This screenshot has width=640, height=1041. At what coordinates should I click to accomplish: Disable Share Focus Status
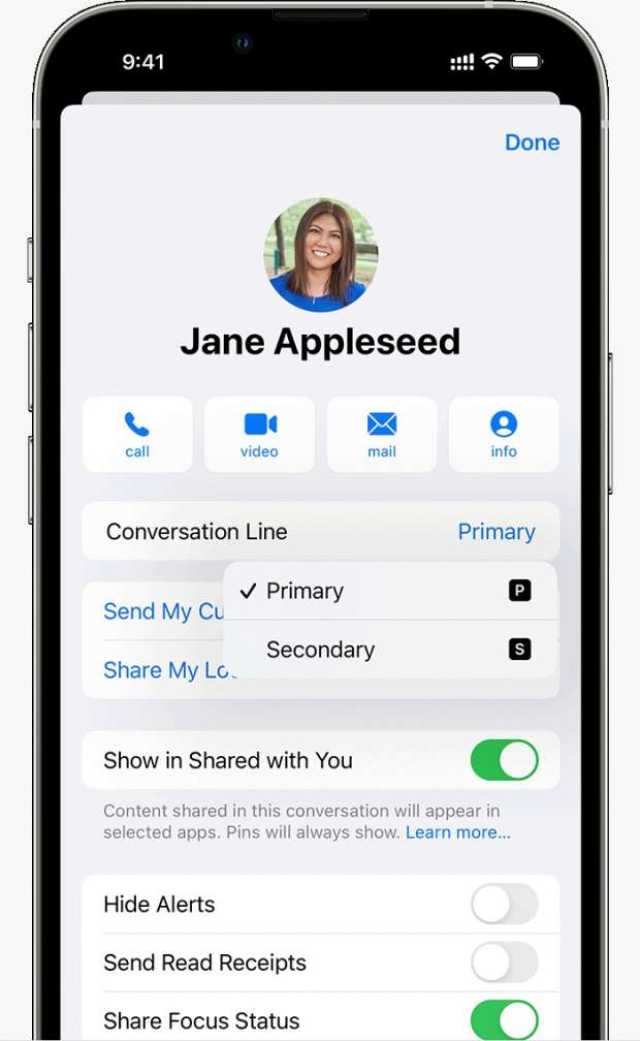point(505,1020)
